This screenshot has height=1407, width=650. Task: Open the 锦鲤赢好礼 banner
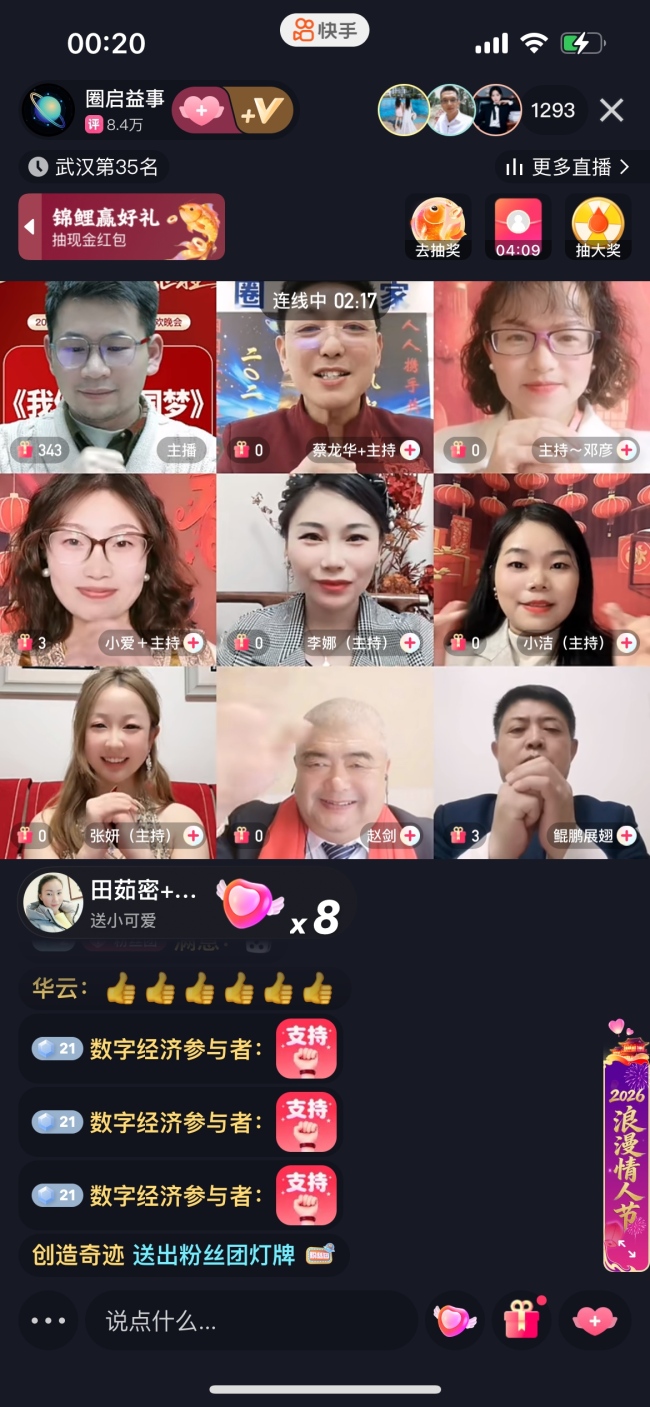click(x=122, y=226)
